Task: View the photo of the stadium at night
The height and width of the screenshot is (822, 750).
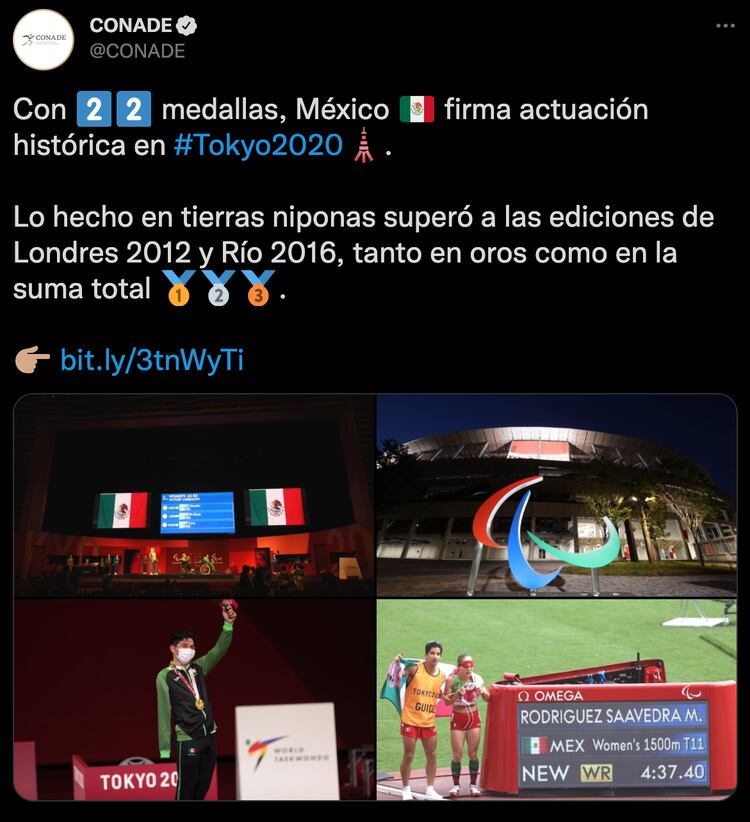Action: point(556,496)
